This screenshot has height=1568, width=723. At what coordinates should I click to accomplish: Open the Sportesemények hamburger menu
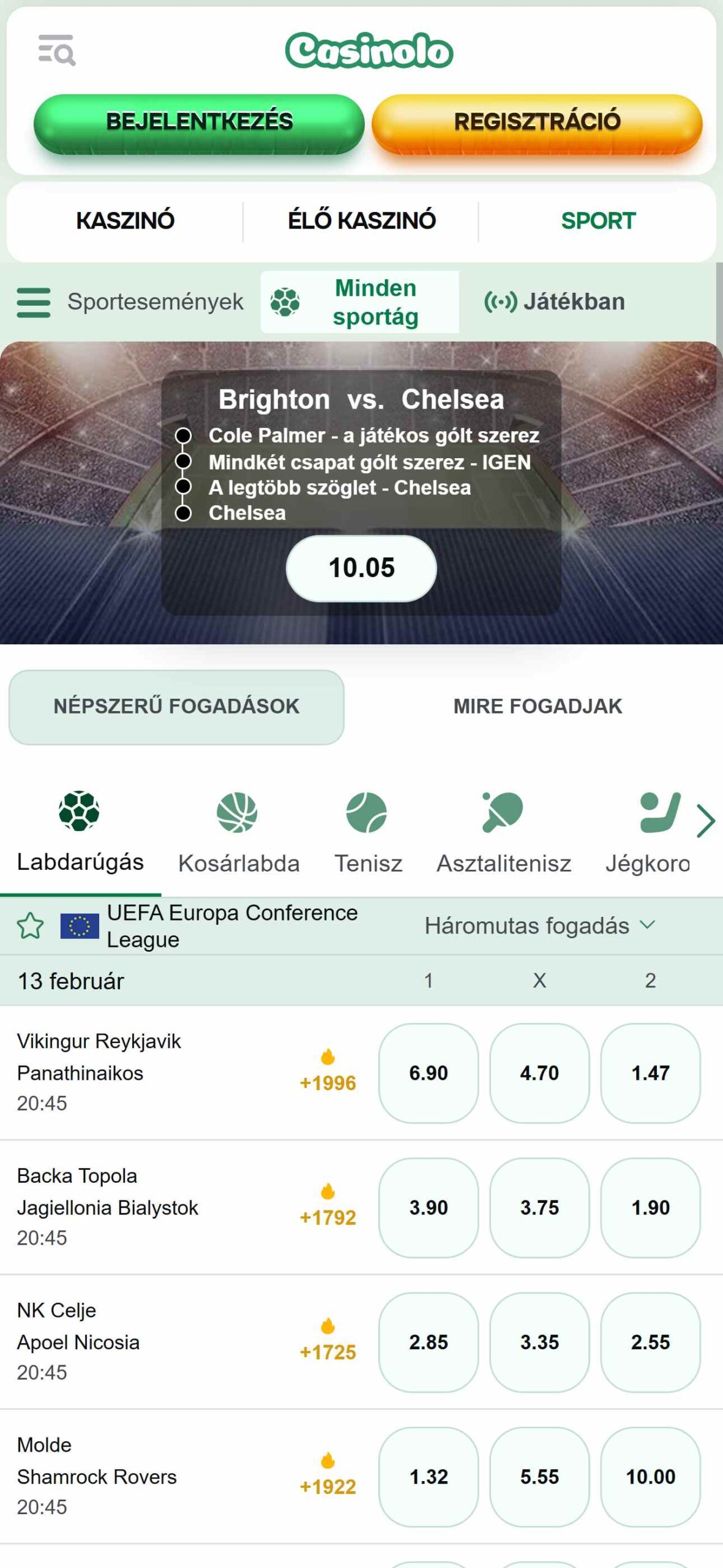click(x=34, y=302)
